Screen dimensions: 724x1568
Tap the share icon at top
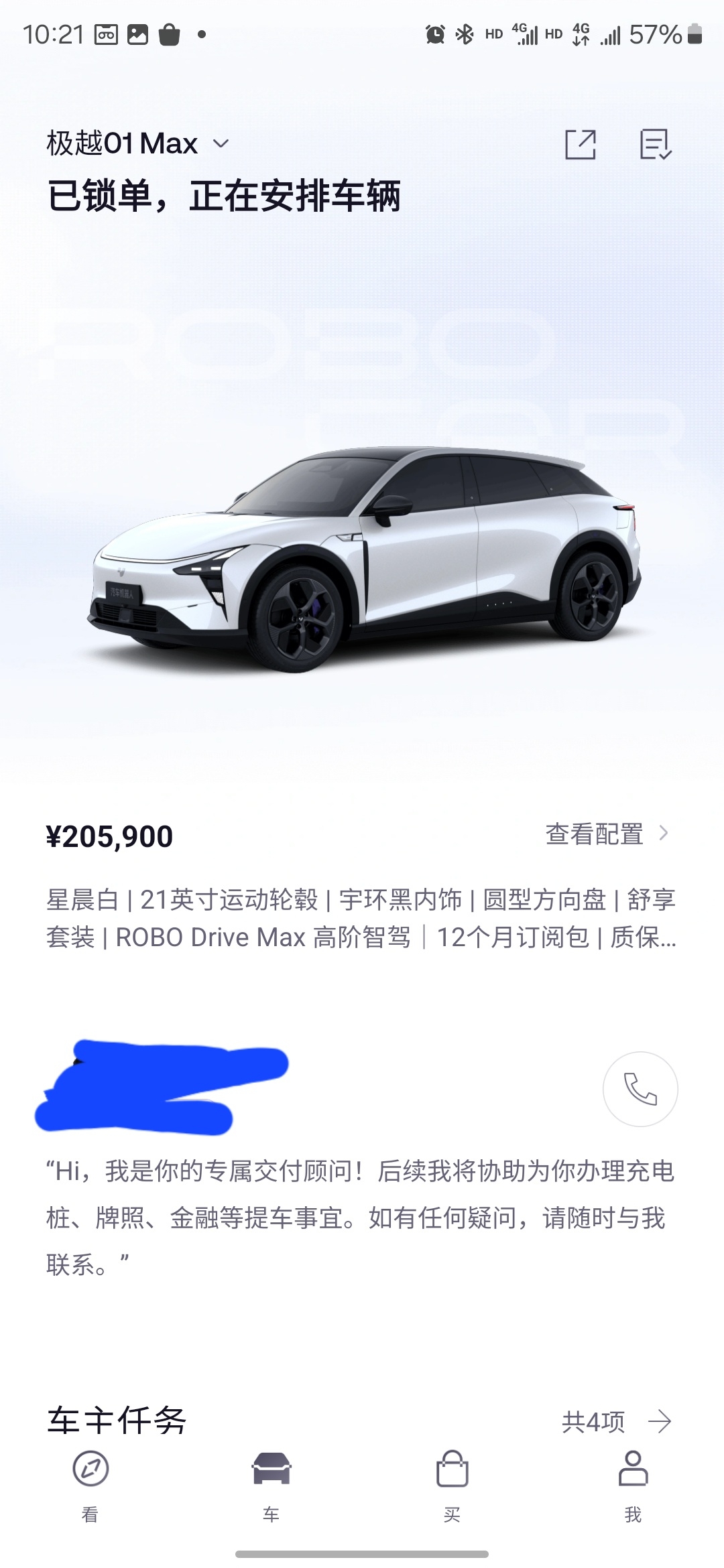[x=581, y=144]
